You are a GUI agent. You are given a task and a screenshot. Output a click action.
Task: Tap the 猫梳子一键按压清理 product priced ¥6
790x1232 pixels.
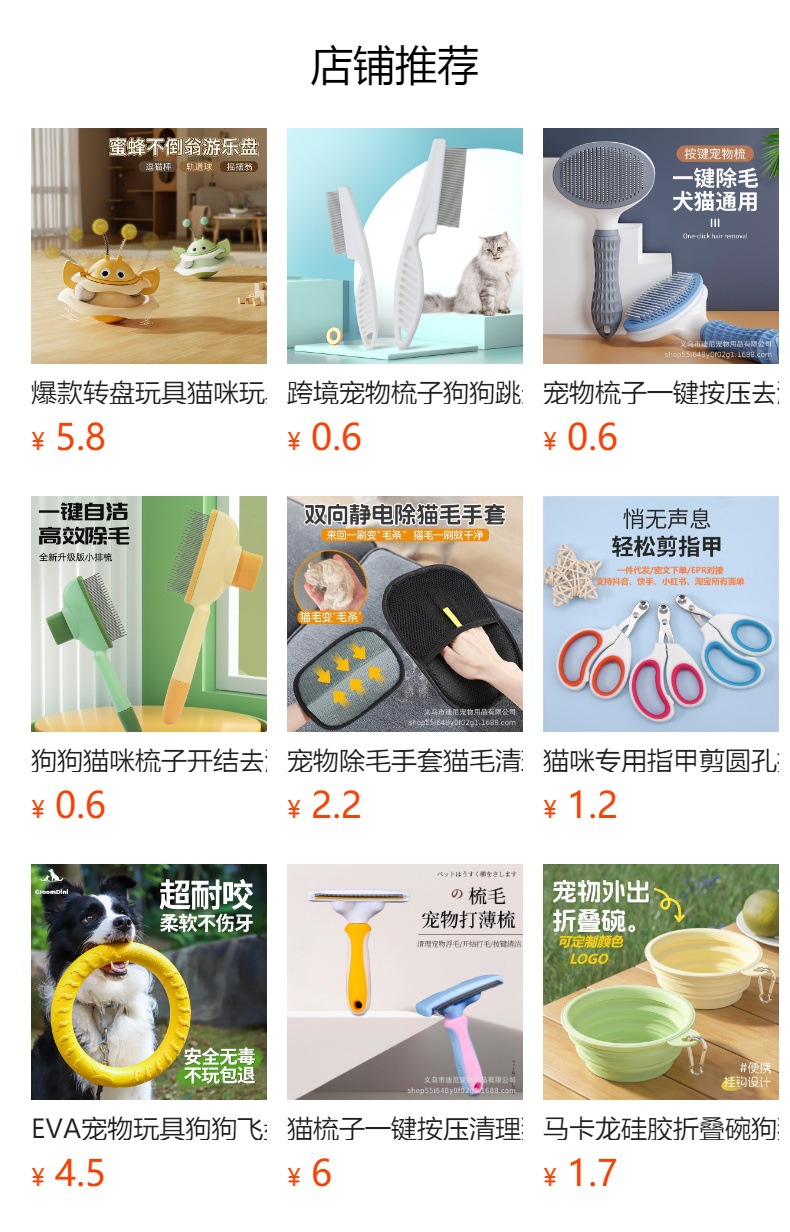(405, 1028)
